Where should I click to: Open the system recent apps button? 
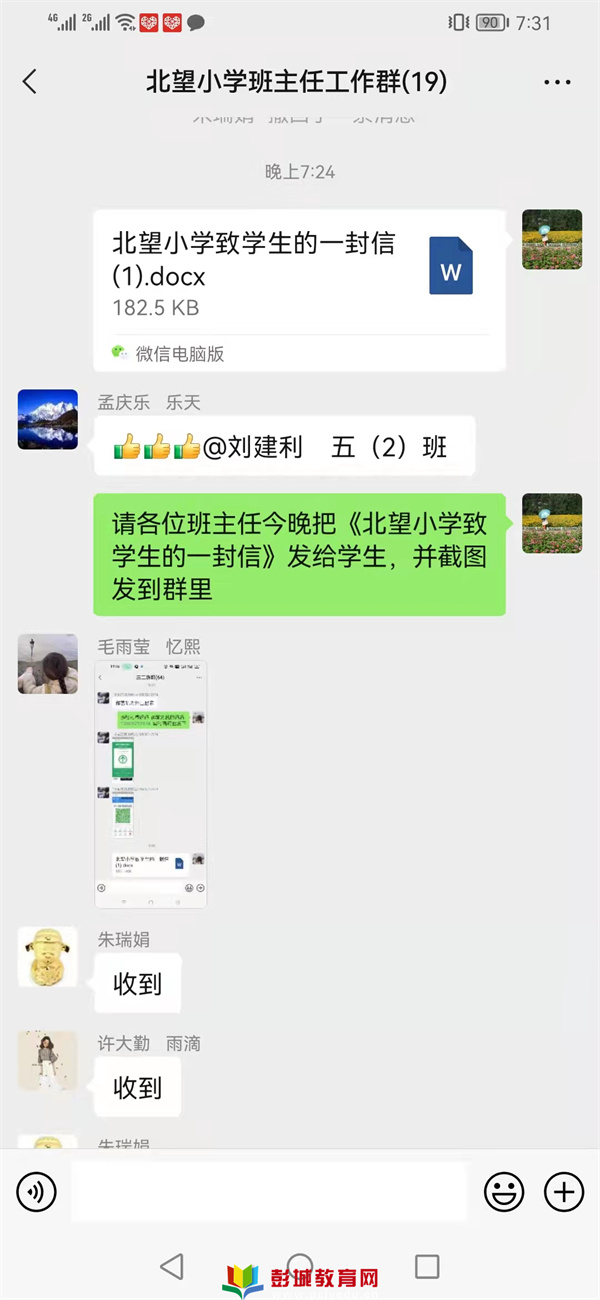pyautogui.click(x=427, y=1266)
